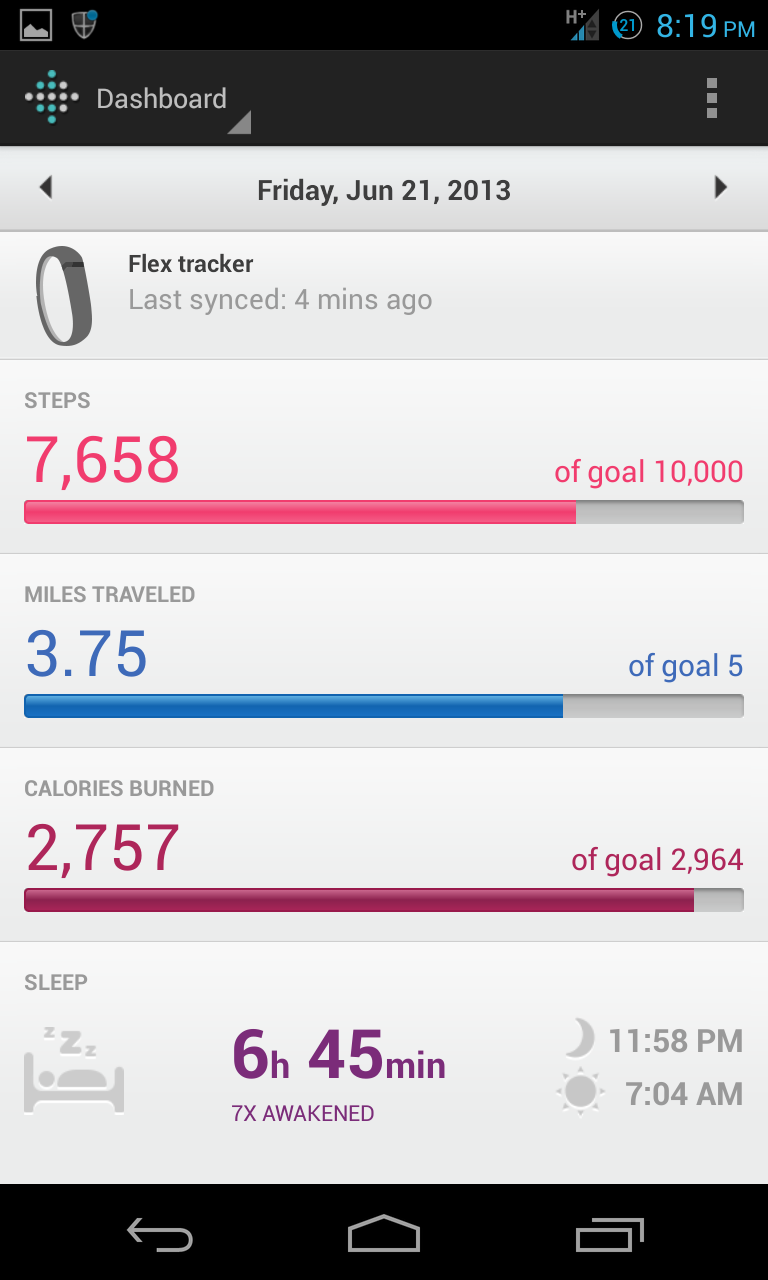Tap the system home button
This screenshot has height=1280, width=768.
click(x=384, y=1236)
